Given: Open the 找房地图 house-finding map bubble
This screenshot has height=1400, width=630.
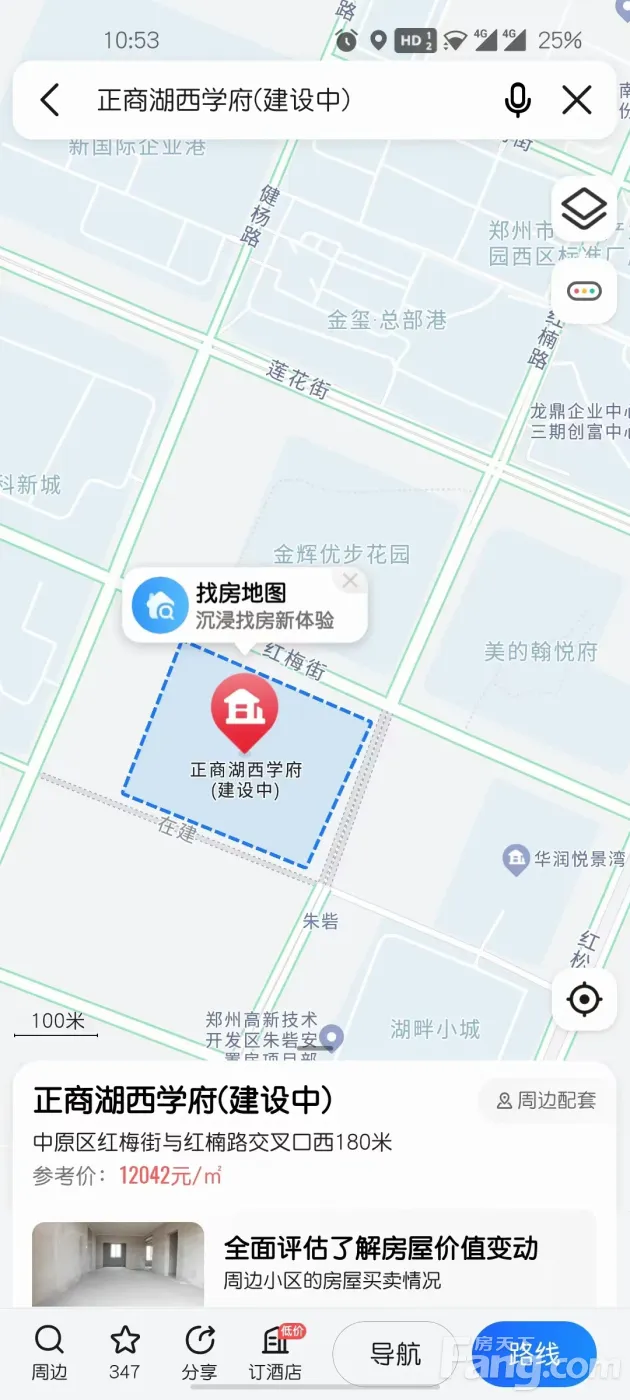Looking at the screenshot, I should point(245,606).
